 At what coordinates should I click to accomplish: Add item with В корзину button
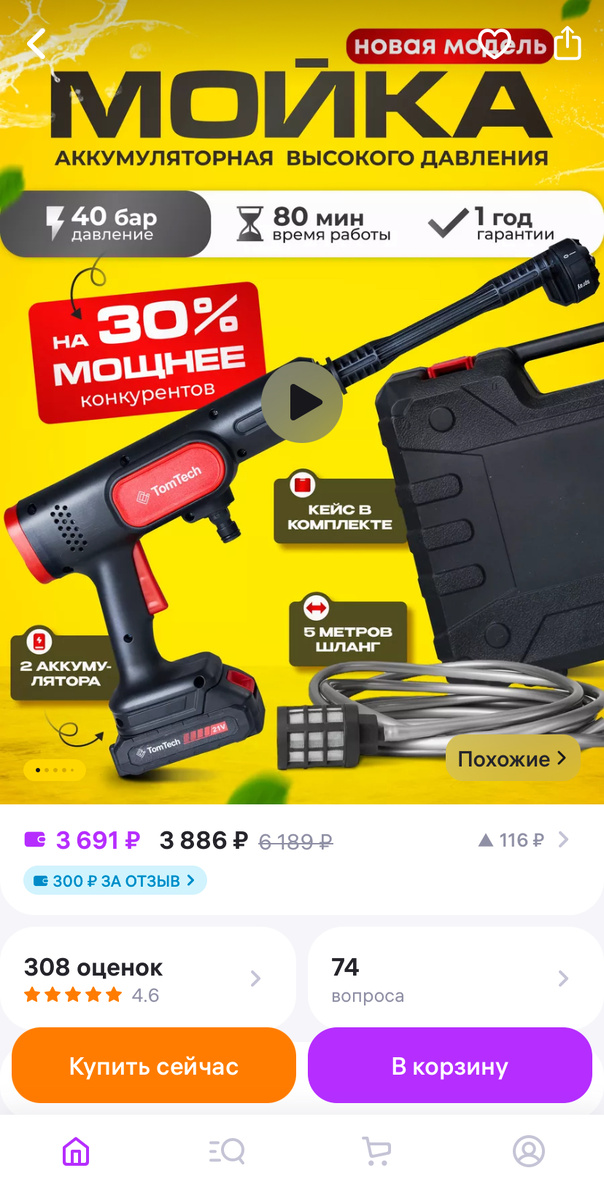click(x=450, y=1066)
